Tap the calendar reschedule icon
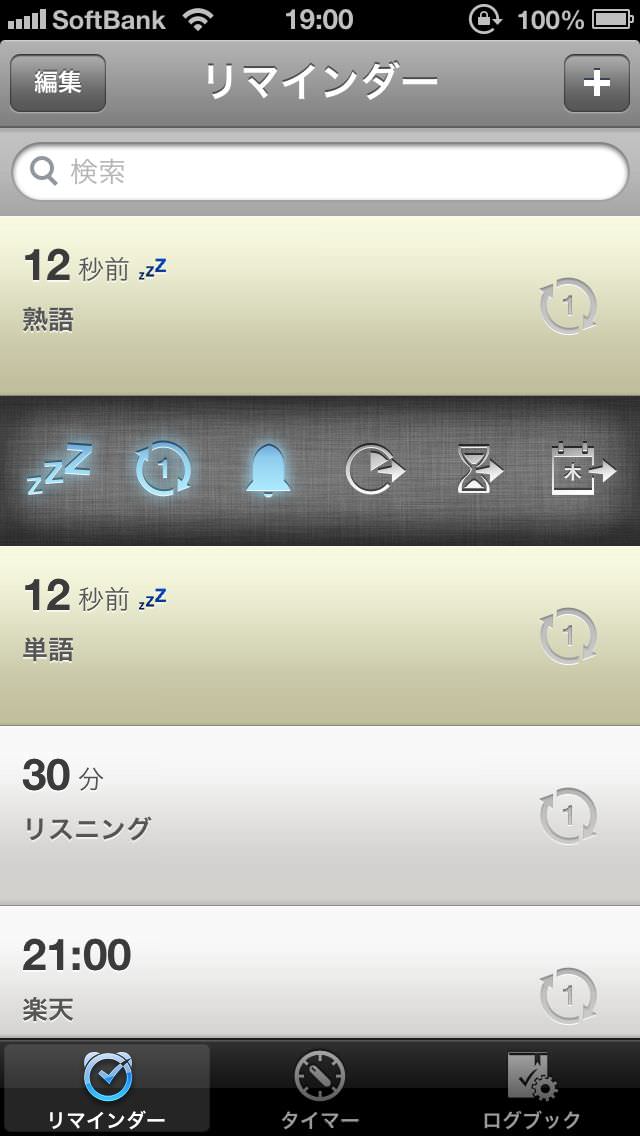 point(583,469)
